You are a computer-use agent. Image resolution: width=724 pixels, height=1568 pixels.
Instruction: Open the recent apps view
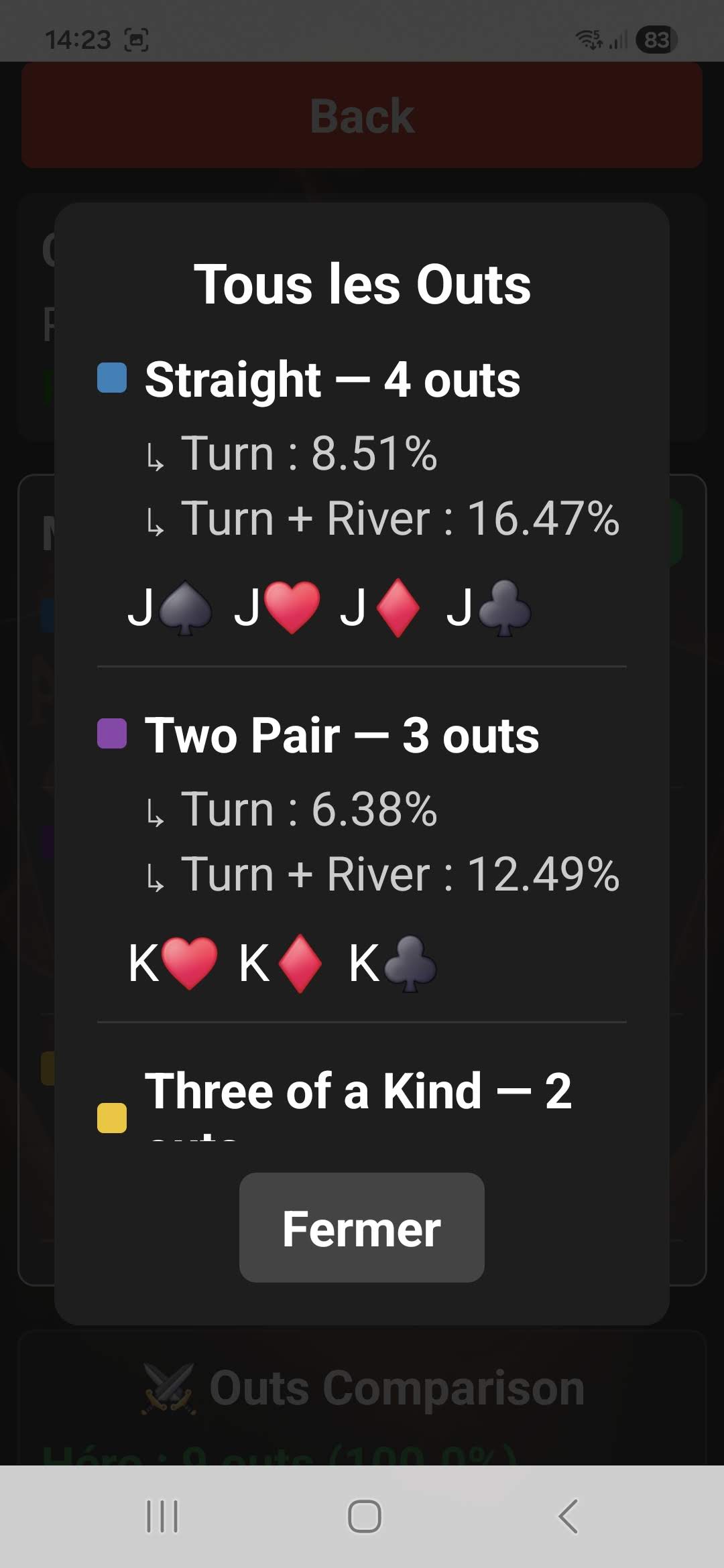tap(162, 1516)
